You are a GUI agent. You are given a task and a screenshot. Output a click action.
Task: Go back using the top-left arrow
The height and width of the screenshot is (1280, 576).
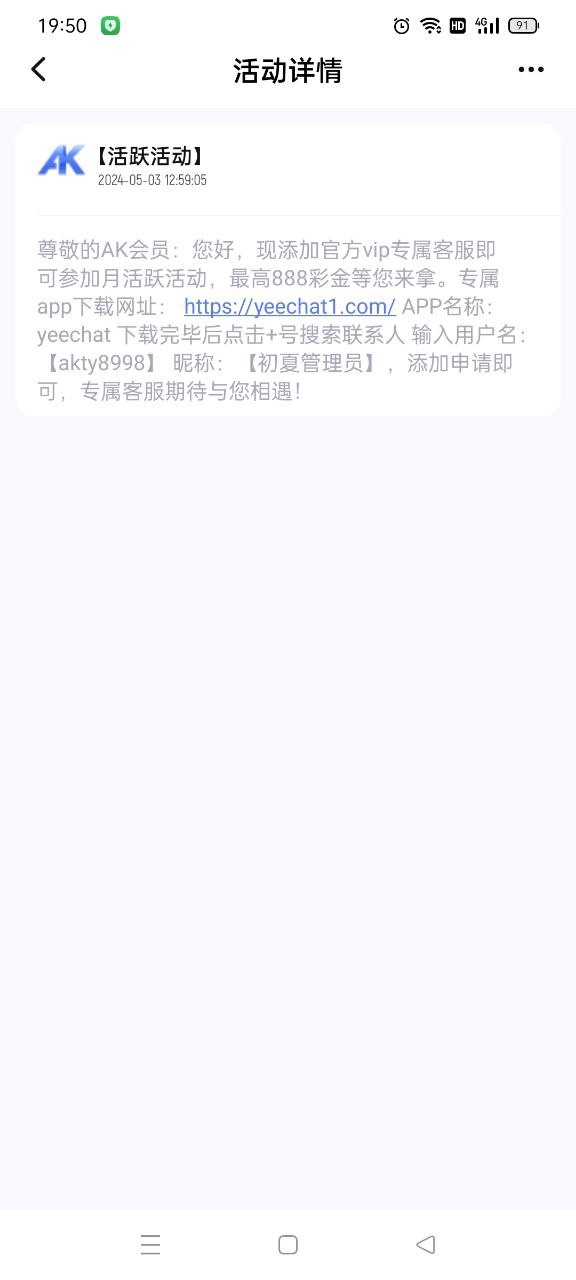point(38,69)
